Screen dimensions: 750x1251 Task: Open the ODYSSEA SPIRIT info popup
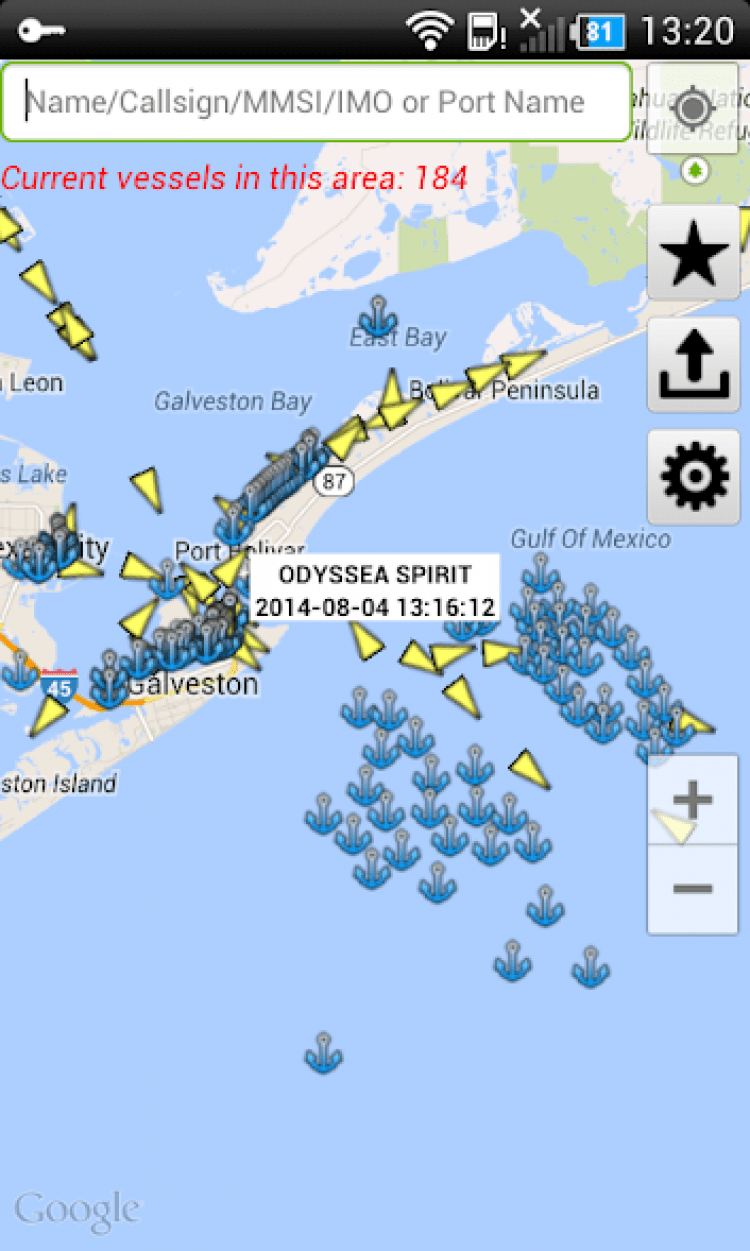pos(374,591)
